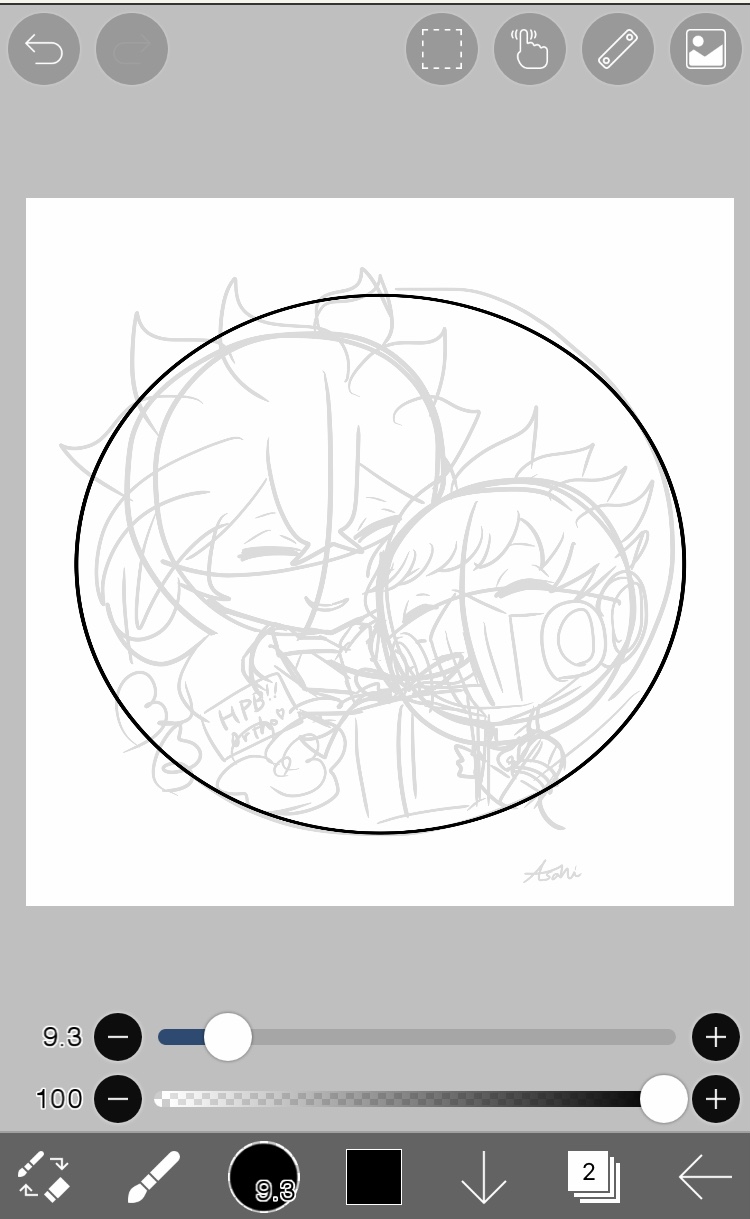Viewport: 750px width, 1219px height.
Task: Decrease brush thickness with minus button
Action: tap(118, 1037)
